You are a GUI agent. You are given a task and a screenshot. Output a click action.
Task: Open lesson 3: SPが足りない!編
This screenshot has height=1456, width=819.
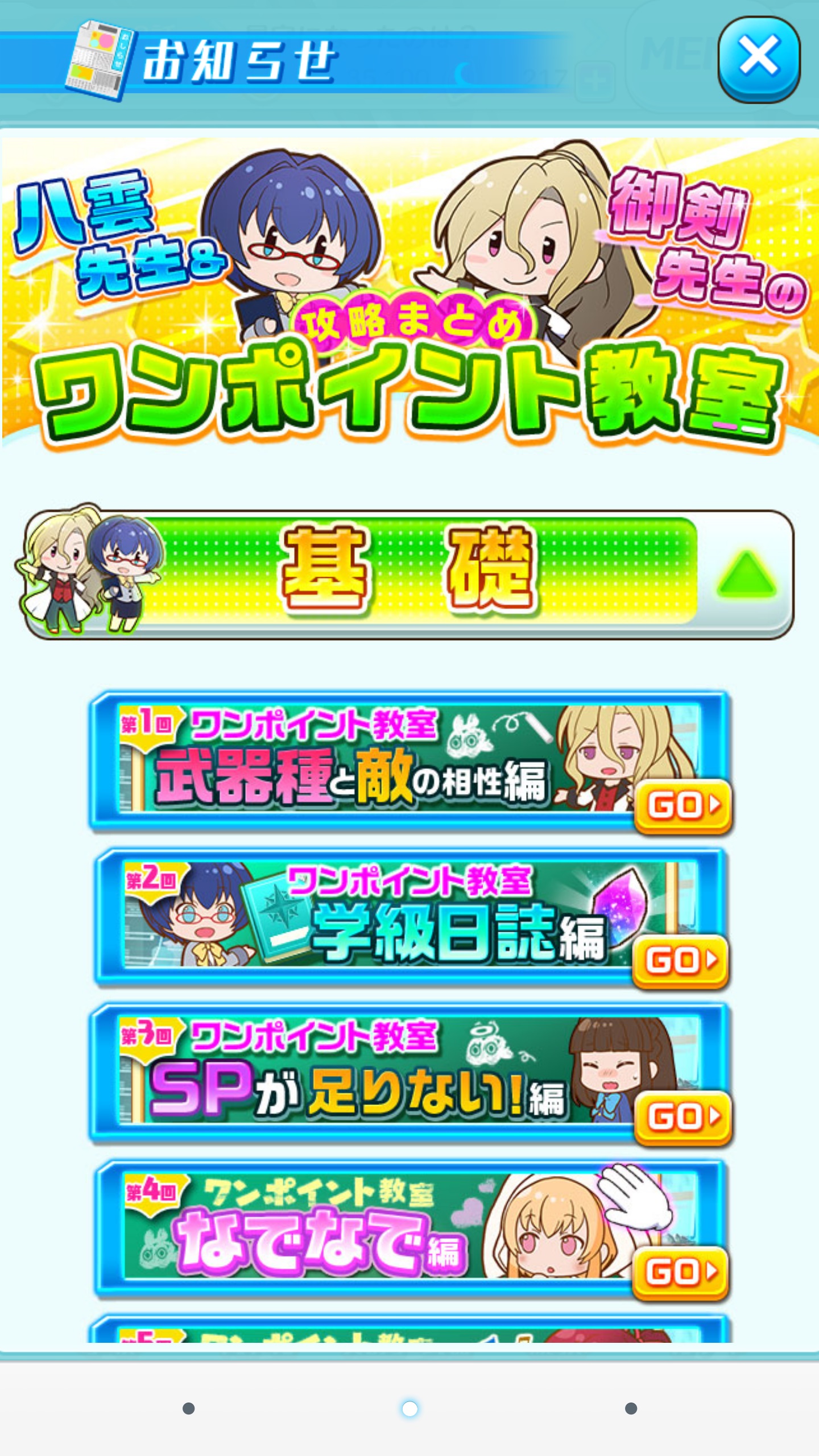click(x=682, y=1117)
